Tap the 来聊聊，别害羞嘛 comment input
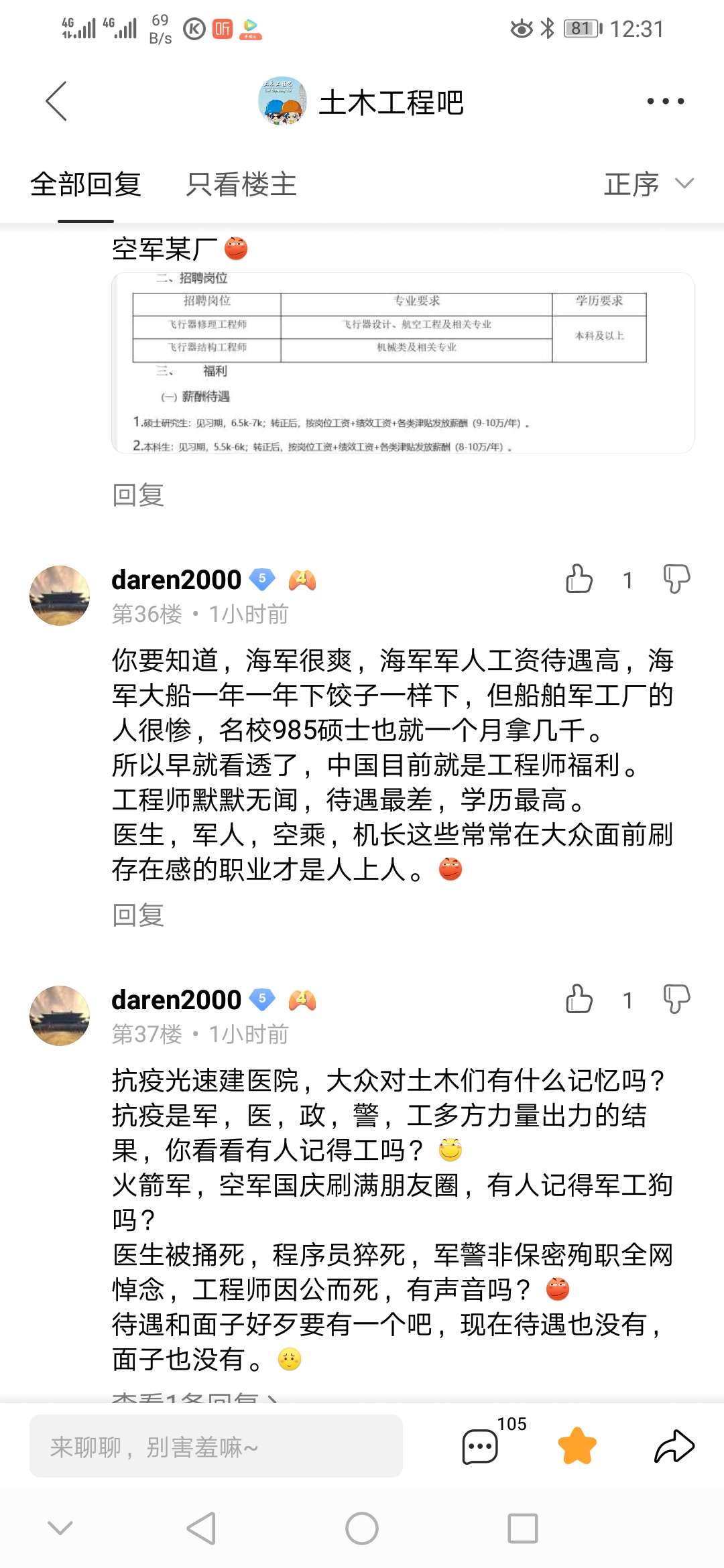 click(216, 1447)
